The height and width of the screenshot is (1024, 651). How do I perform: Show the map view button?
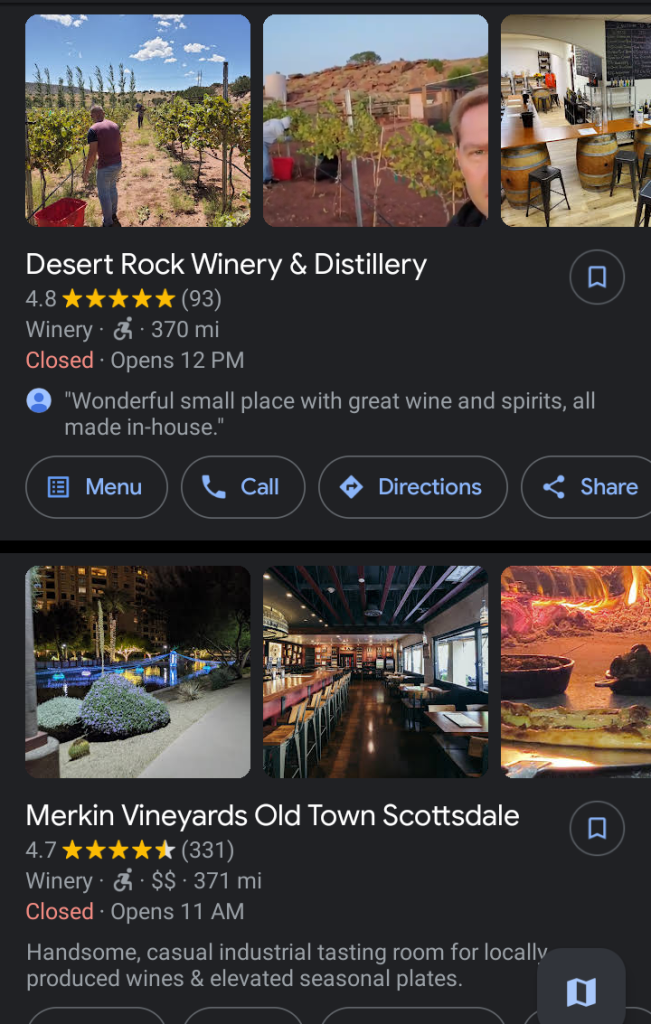point(581,992)
